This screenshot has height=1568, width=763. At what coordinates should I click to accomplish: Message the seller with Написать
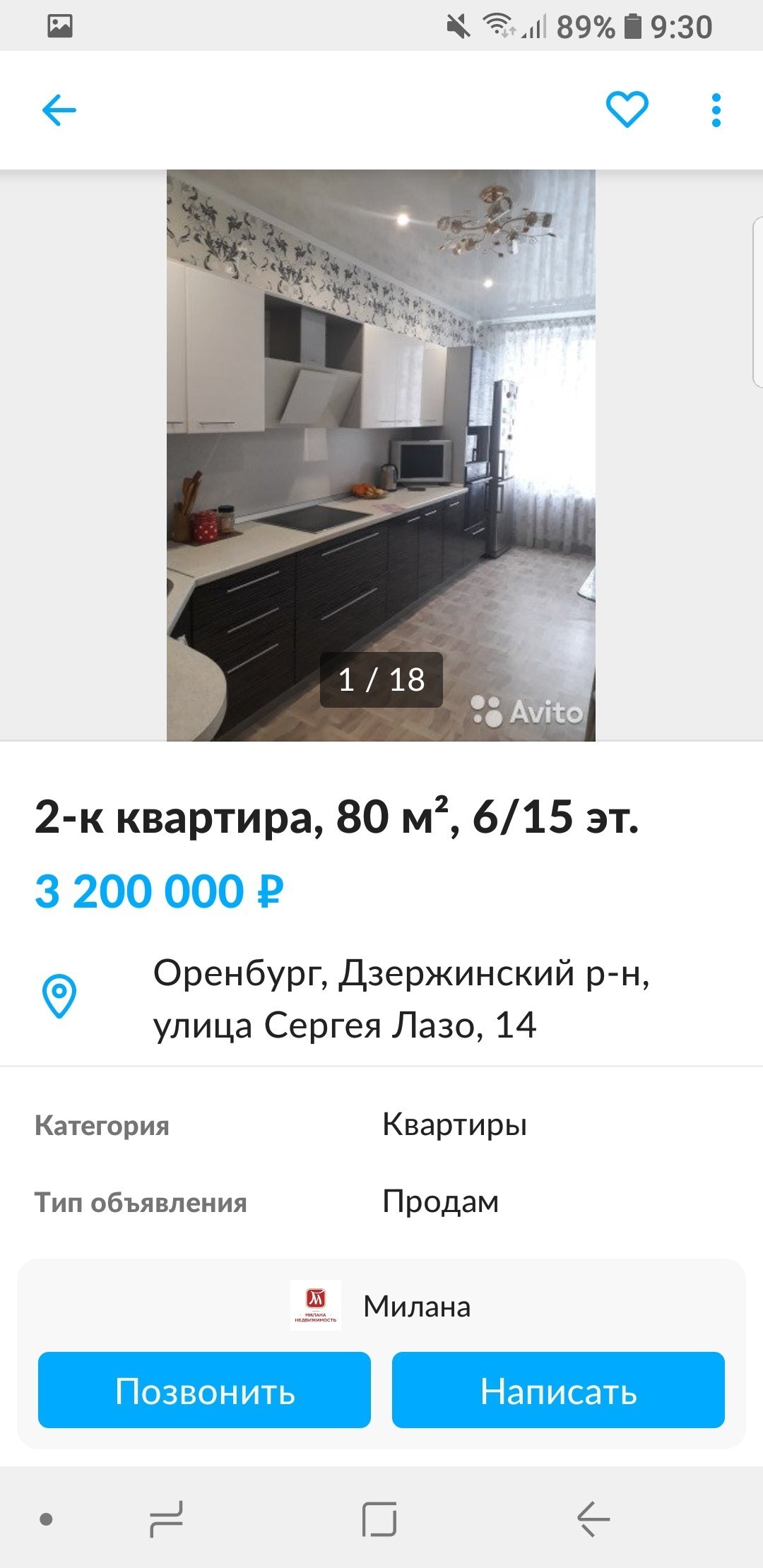click(558, 1390)
